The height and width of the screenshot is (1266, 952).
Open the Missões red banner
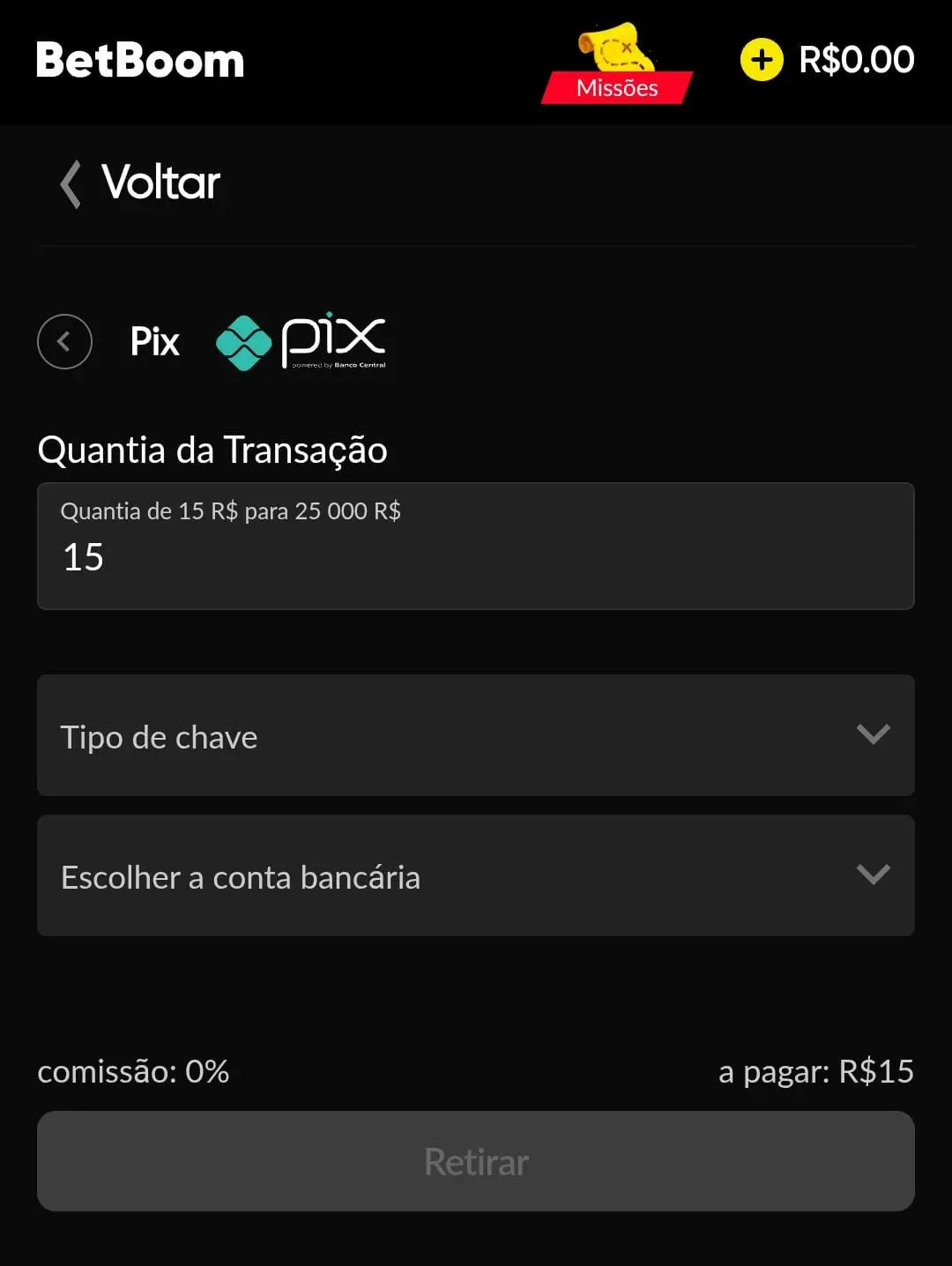point(616,87)
